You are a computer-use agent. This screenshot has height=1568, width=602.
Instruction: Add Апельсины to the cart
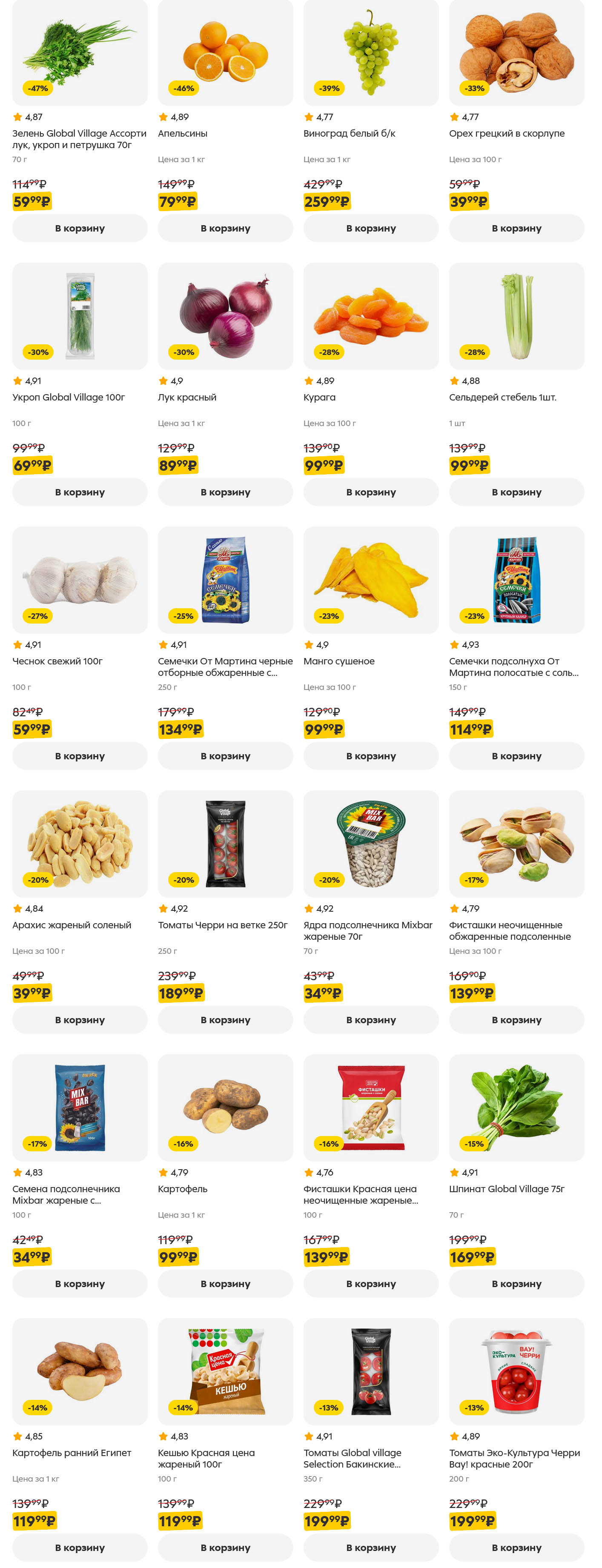(225, 228)
